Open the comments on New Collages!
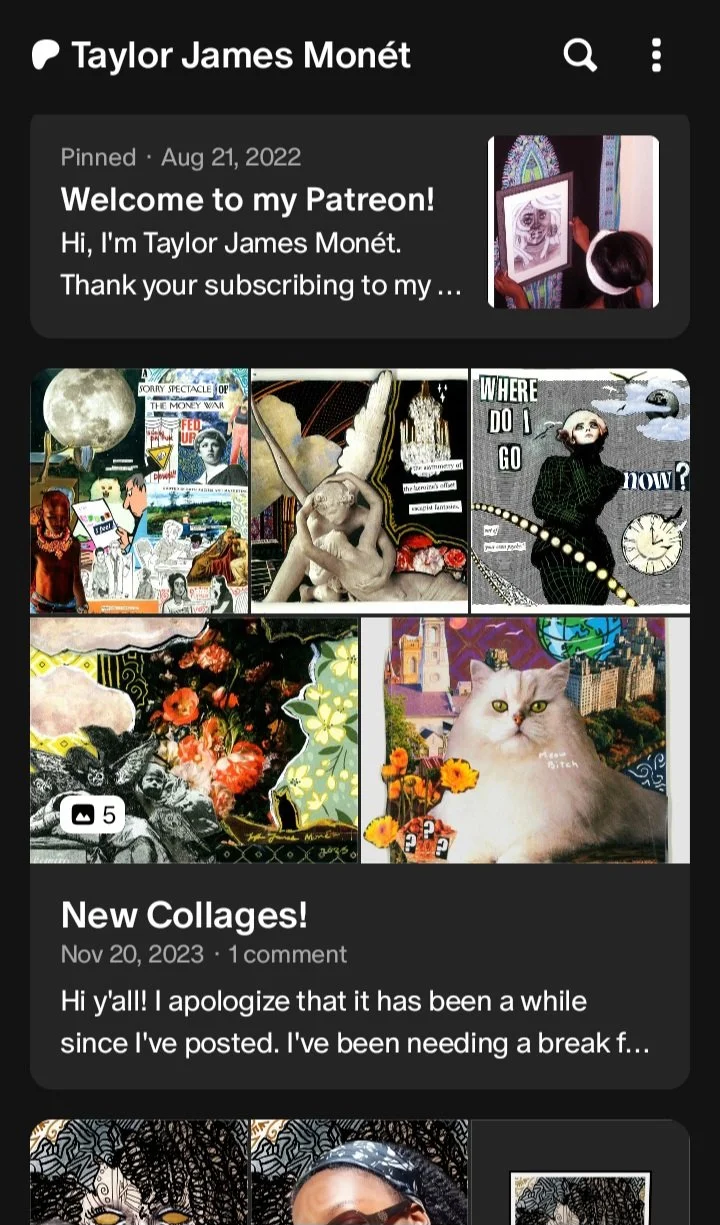 click(288, 955)
